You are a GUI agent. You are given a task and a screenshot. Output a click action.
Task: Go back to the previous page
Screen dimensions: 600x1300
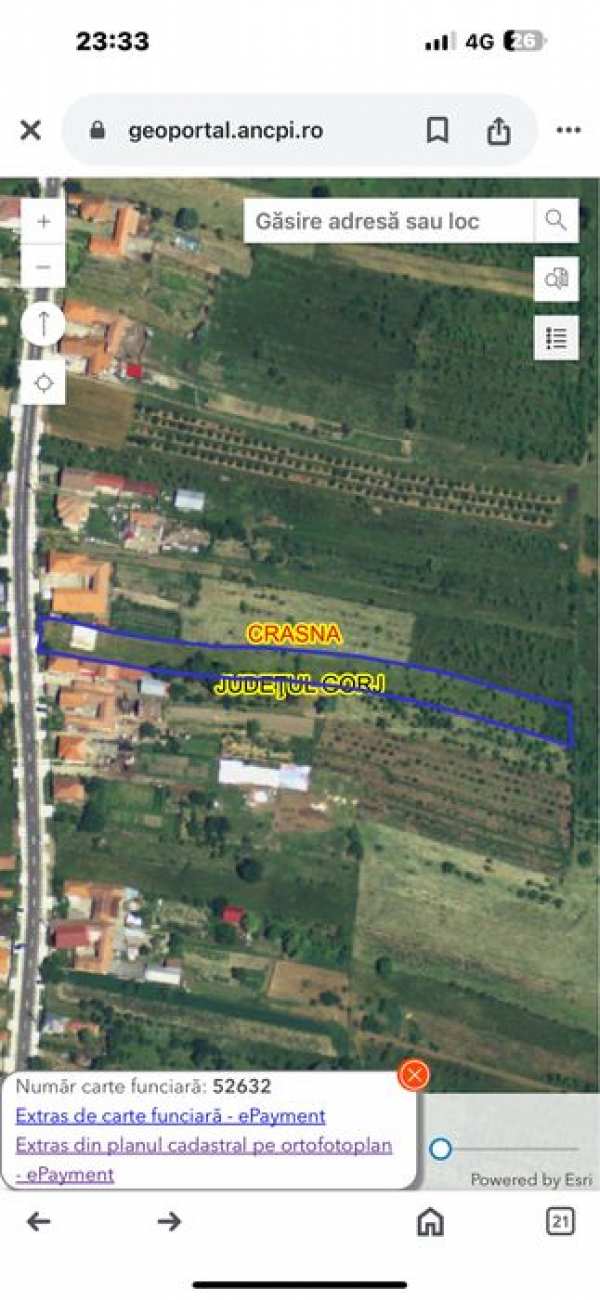coord(38,1221)
